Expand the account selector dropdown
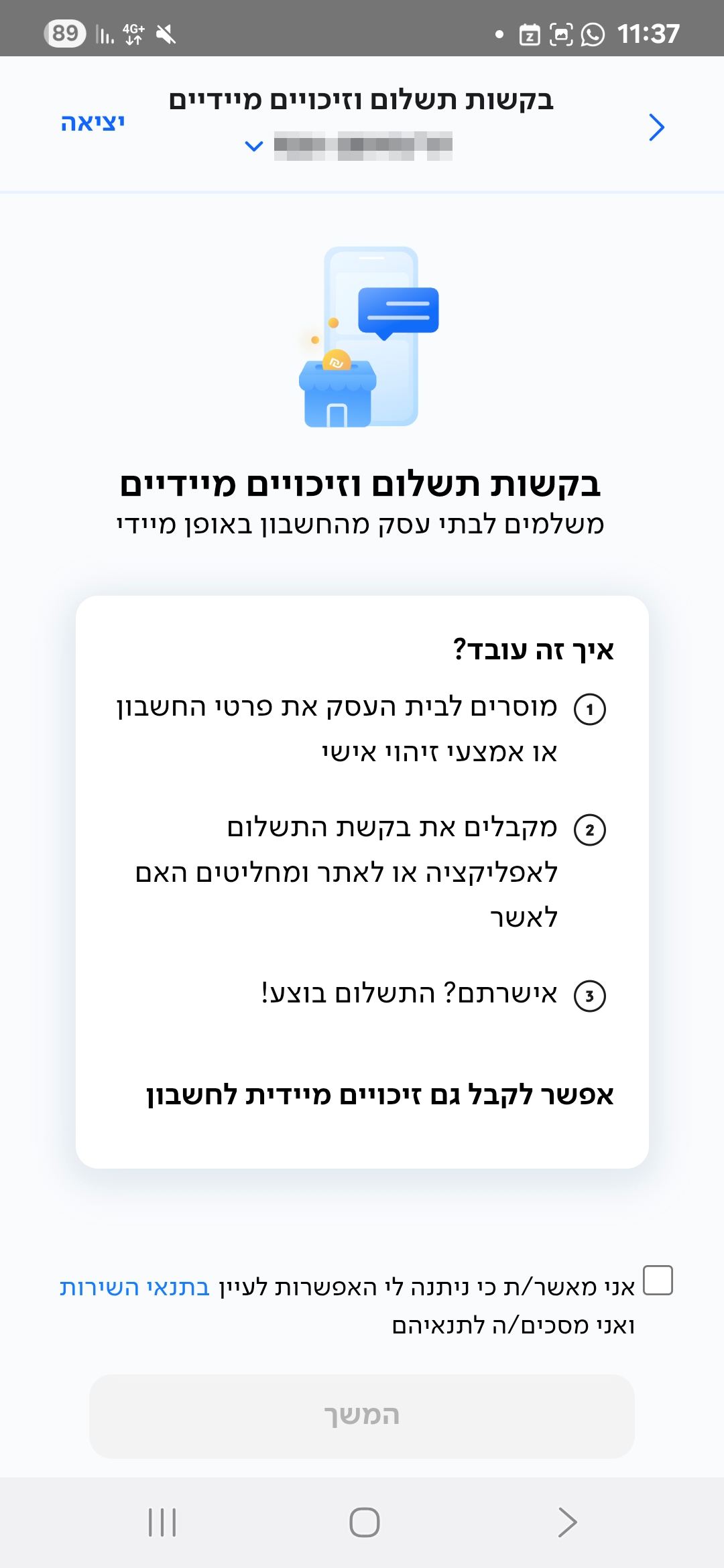This screenshot has width=724, height=1568. 254,145
